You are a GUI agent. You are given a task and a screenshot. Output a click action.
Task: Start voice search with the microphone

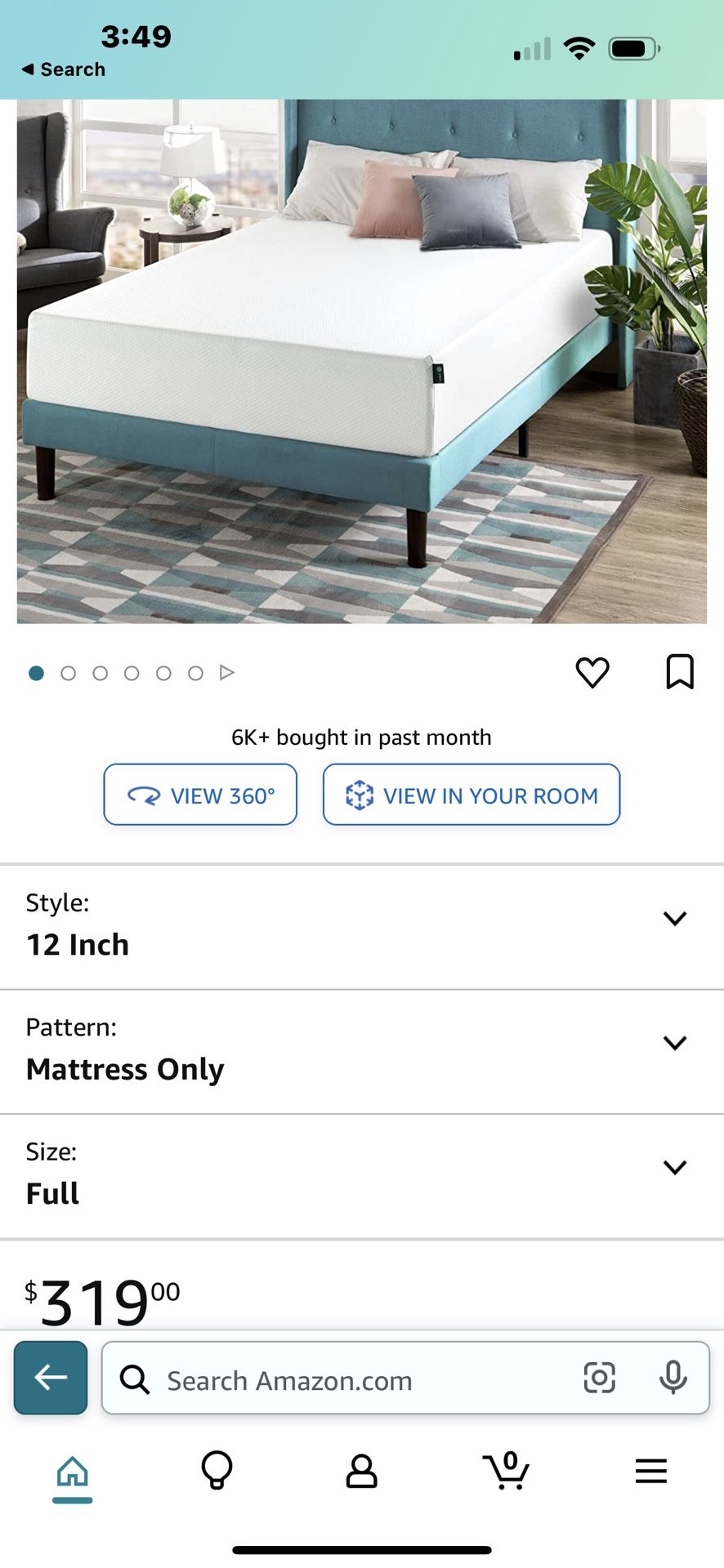pyautogui.click(x=673, y=1378)
